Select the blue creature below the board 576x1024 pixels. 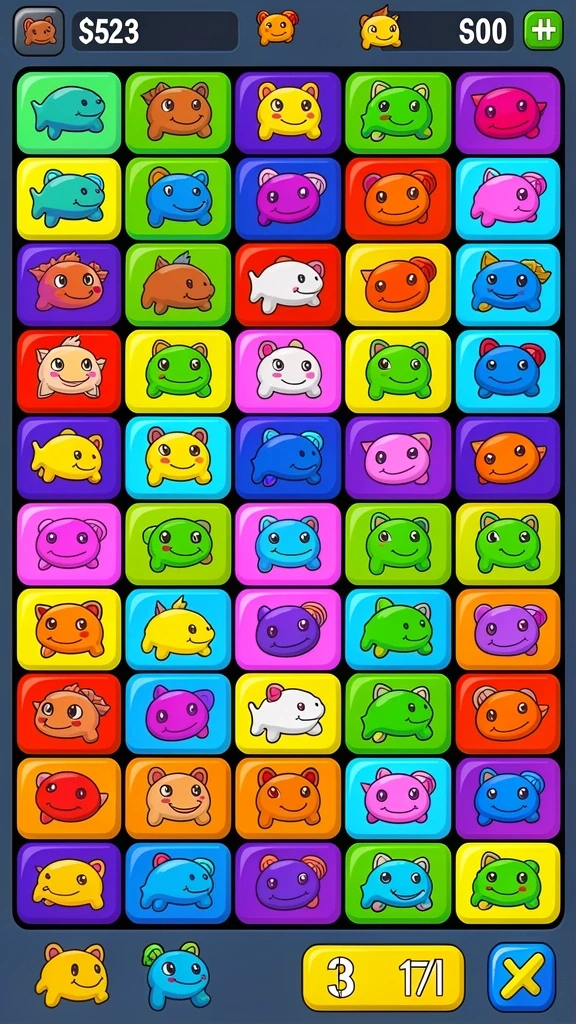177,974
